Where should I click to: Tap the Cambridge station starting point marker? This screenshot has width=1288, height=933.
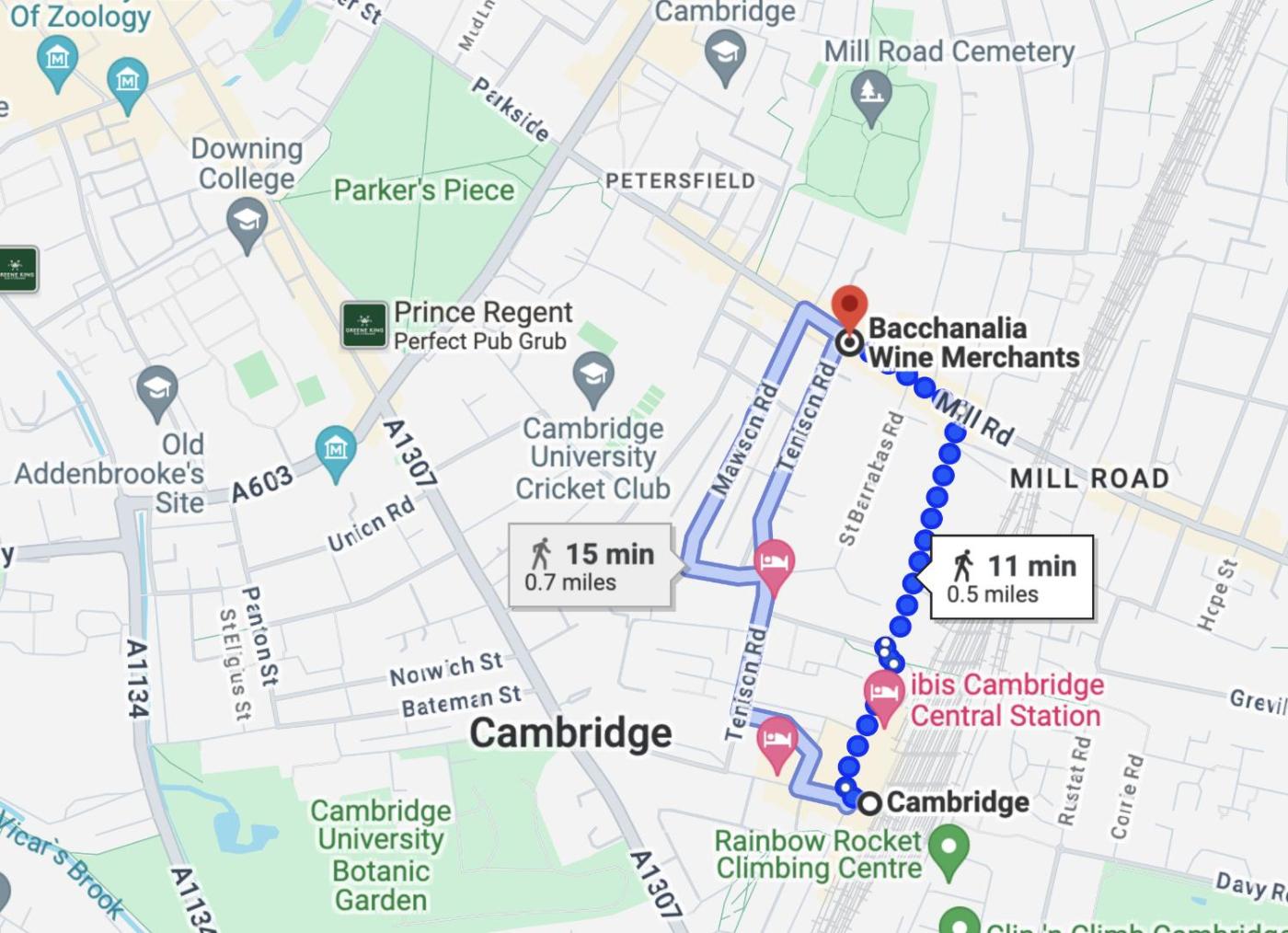[869, 803]
